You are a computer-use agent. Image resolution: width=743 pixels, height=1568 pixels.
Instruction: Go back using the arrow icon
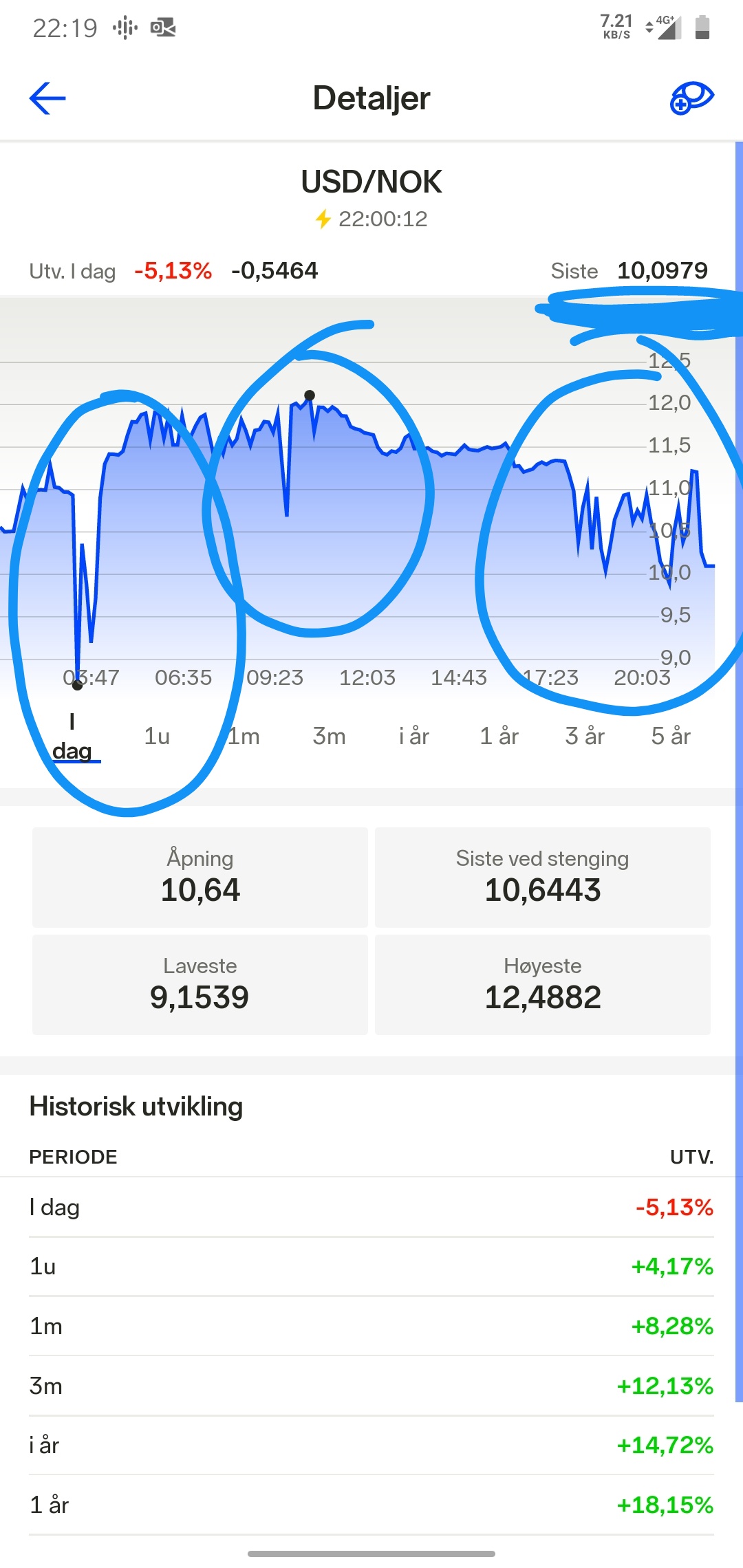47,98
